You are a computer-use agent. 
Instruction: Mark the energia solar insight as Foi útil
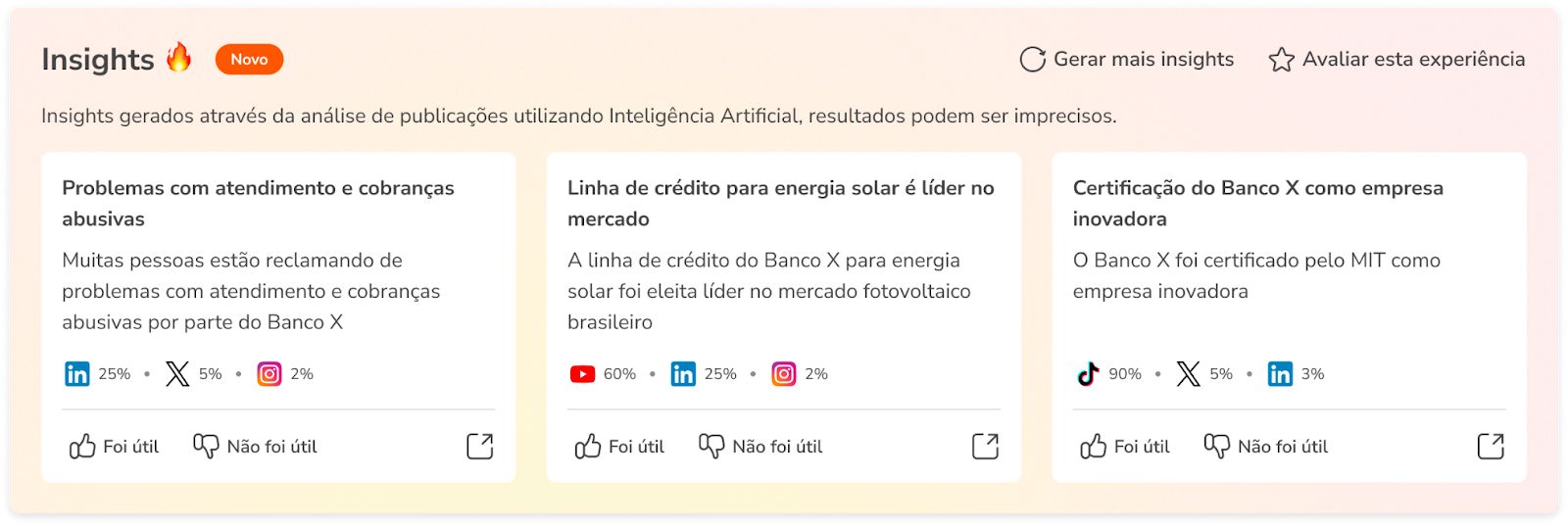619,447
